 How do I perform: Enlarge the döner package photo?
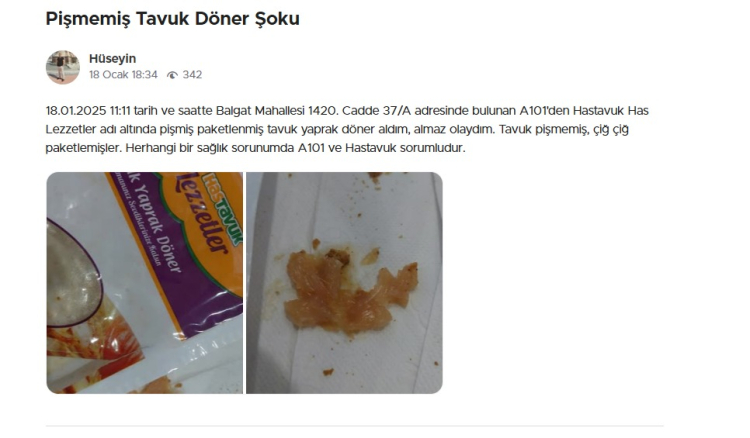[x=144, y=282]
